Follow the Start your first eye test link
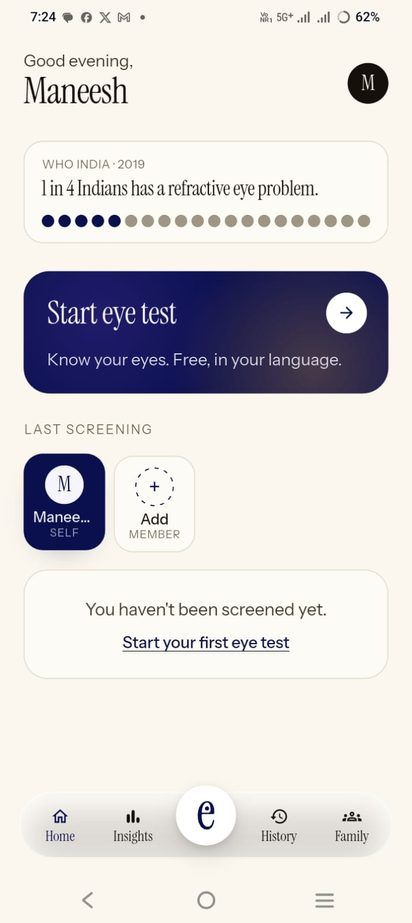 click(206, 642)
